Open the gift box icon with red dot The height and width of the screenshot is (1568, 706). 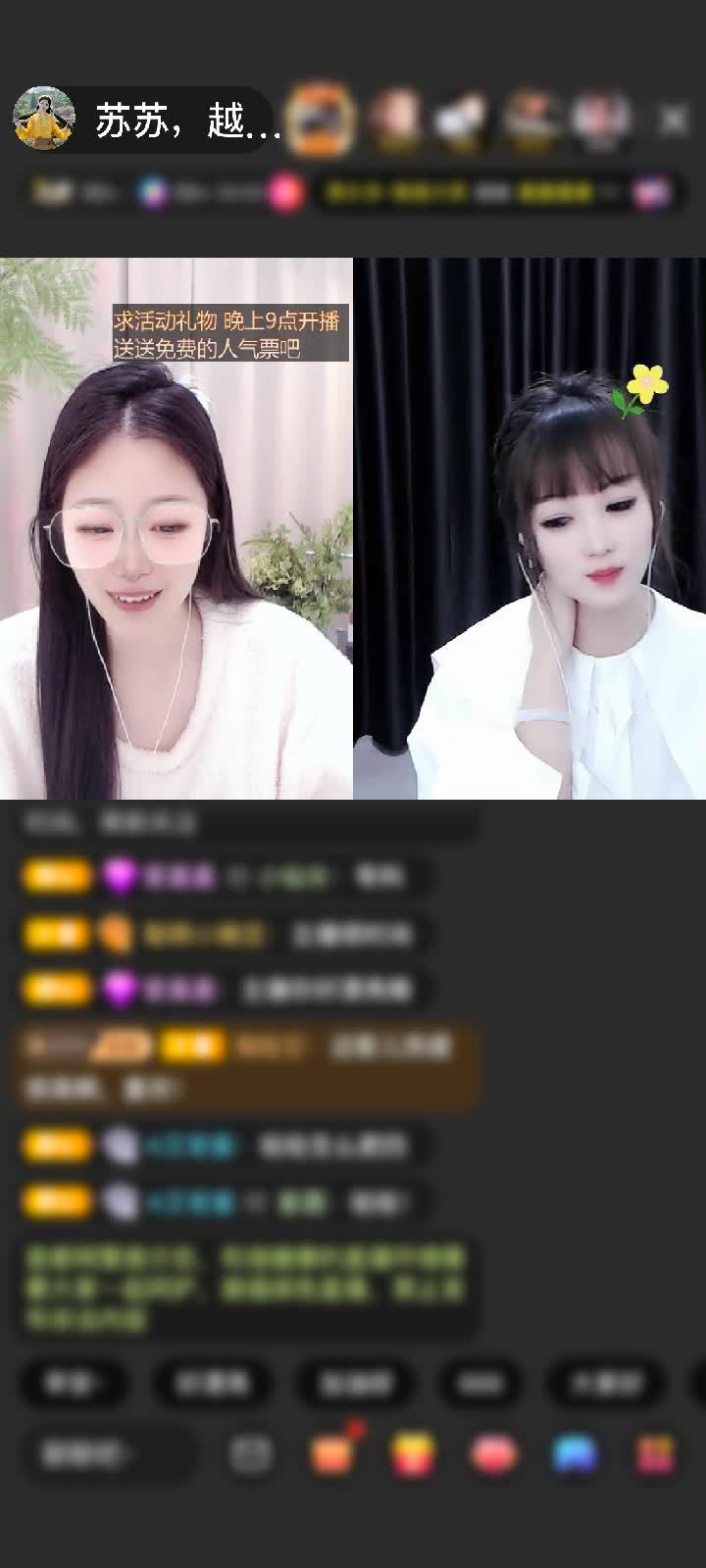(333, 1454)
